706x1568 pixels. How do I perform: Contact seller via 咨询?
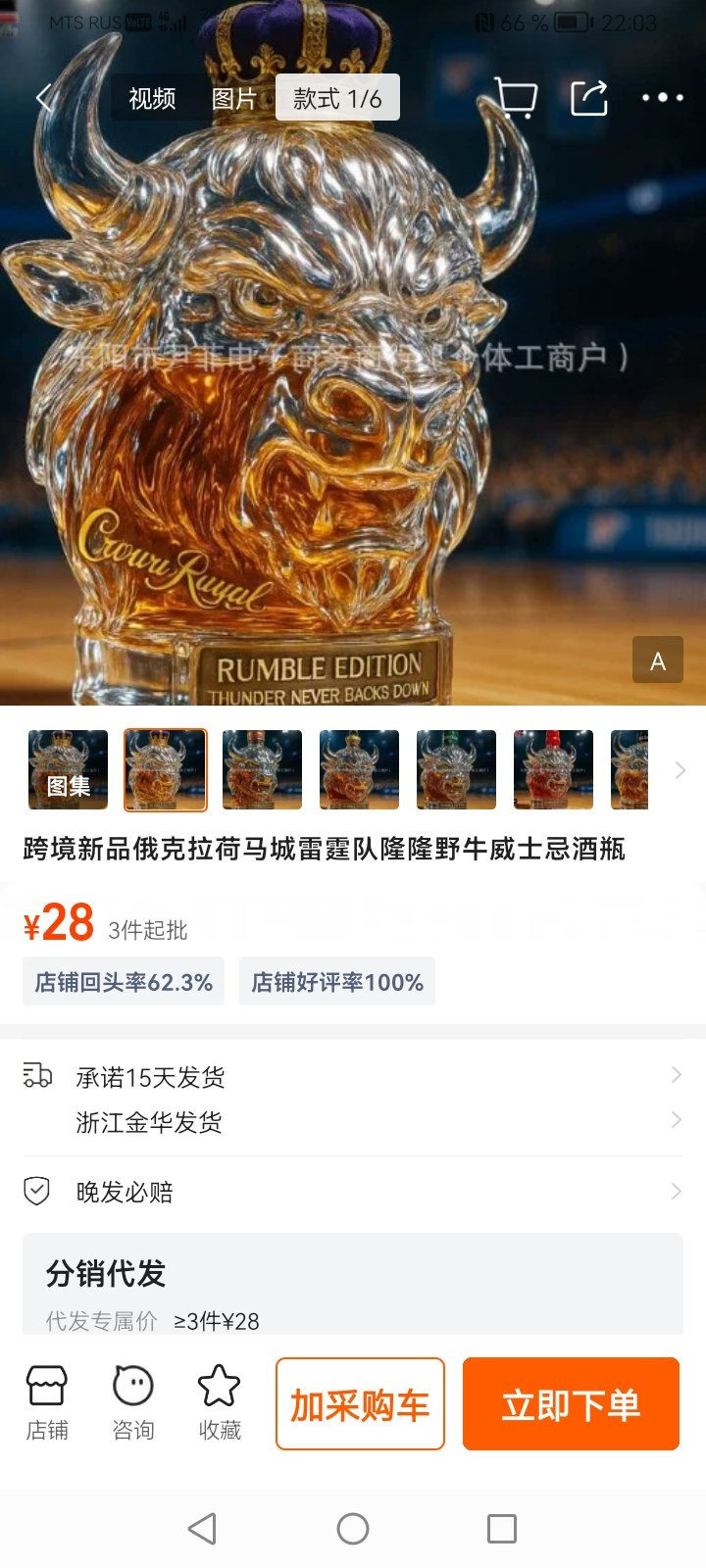point(133,1403)
